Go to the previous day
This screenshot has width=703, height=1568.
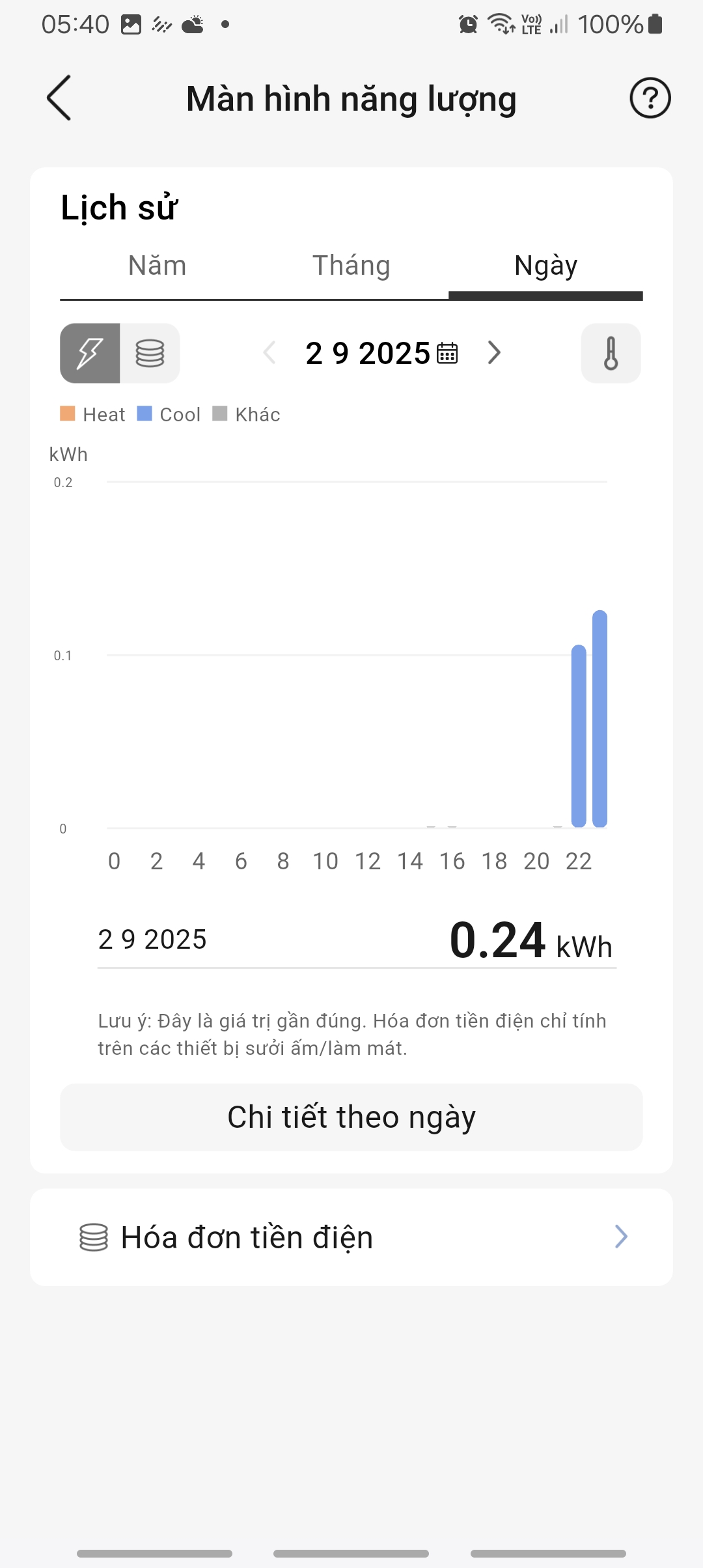pyautogui.click(x=269, y=353)
